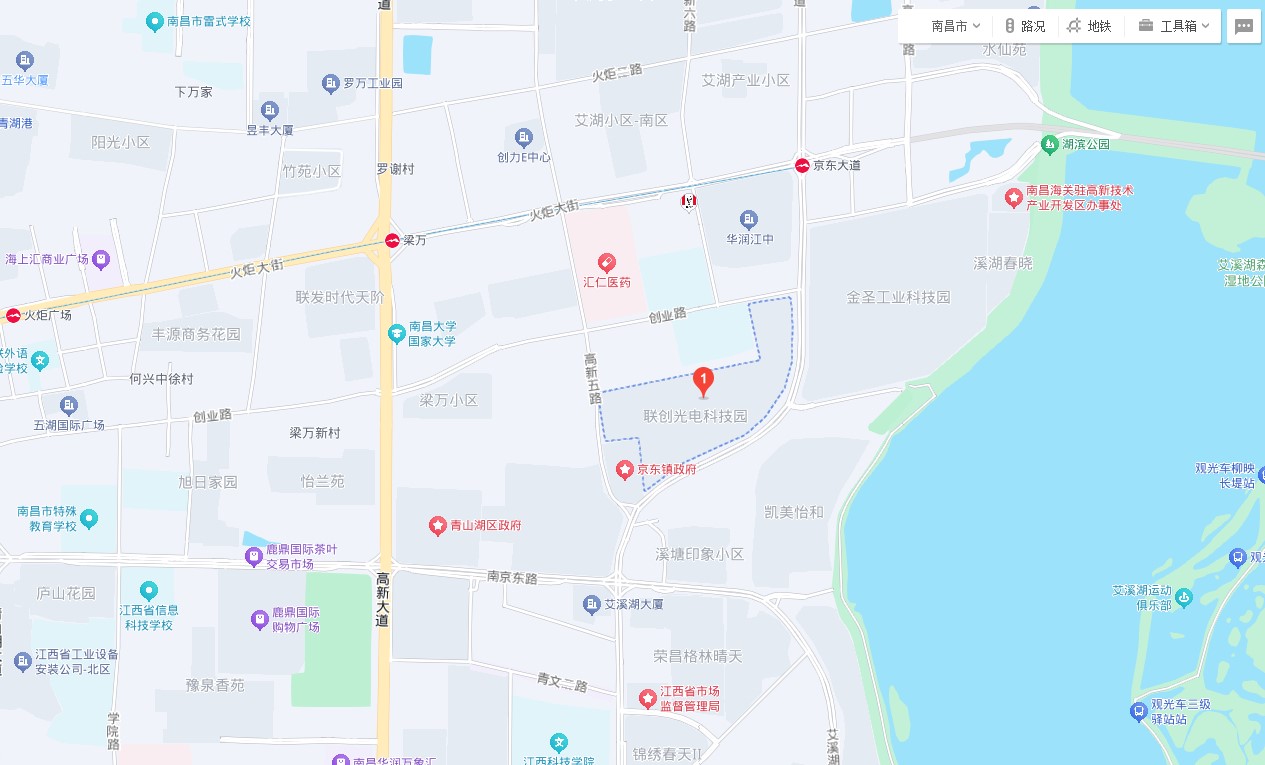The width and height of the screenshot is (1265, 765).
Task: Open the 鹿鼎国际购物广场 marker
Action: pyautogui.click(x=260, y=620)
